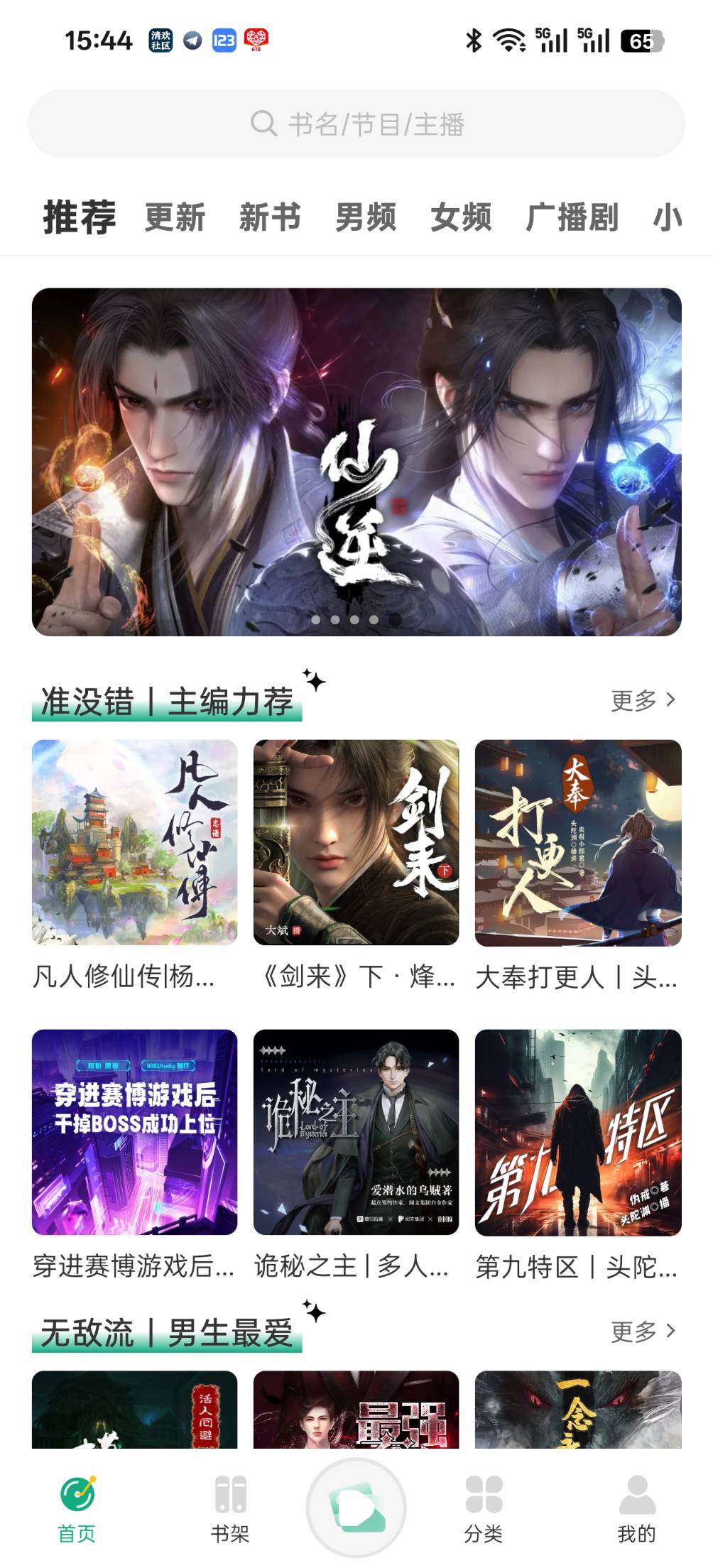Tap 更多 next to 主编力荐
Image resolution: width=713 pixels, height=1568 pixels.
tap(643, 700)
